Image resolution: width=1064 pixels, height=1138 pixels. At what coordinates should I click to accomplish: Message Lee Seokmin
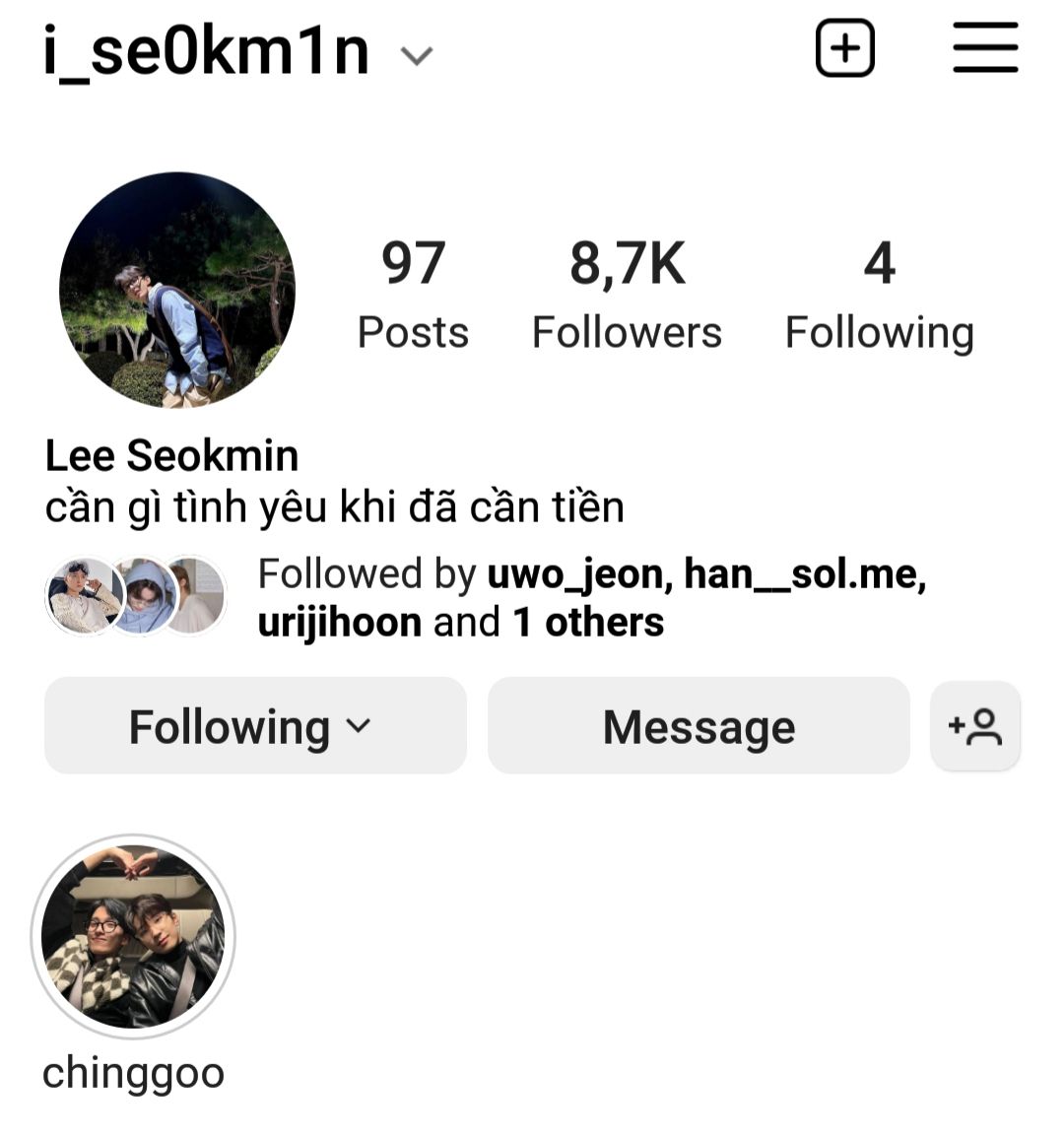698,726
